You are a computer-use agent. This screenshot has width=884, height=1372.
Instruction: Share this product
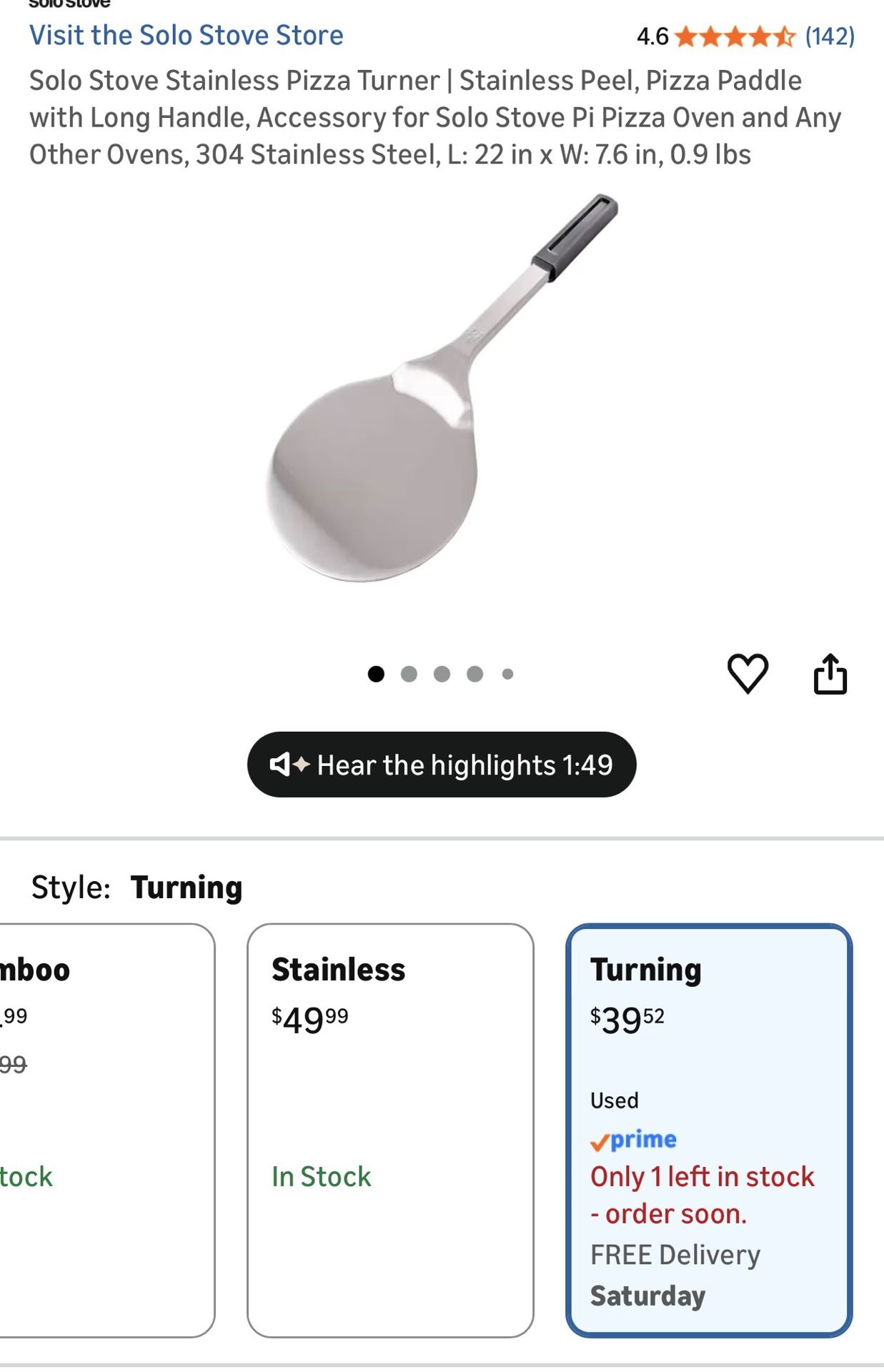pos(830,673)
